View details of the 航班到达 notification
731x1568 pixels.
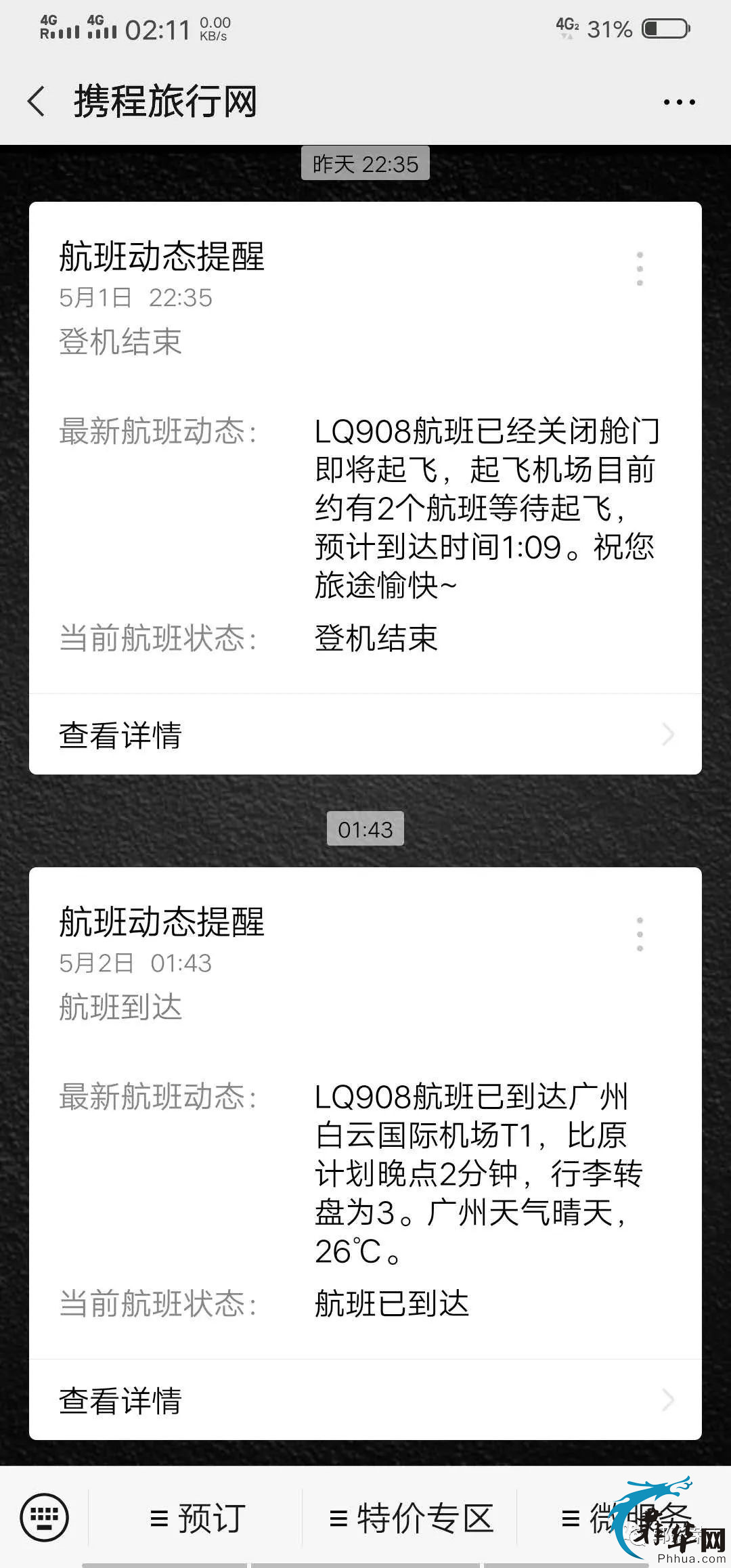click(365, 1400)
